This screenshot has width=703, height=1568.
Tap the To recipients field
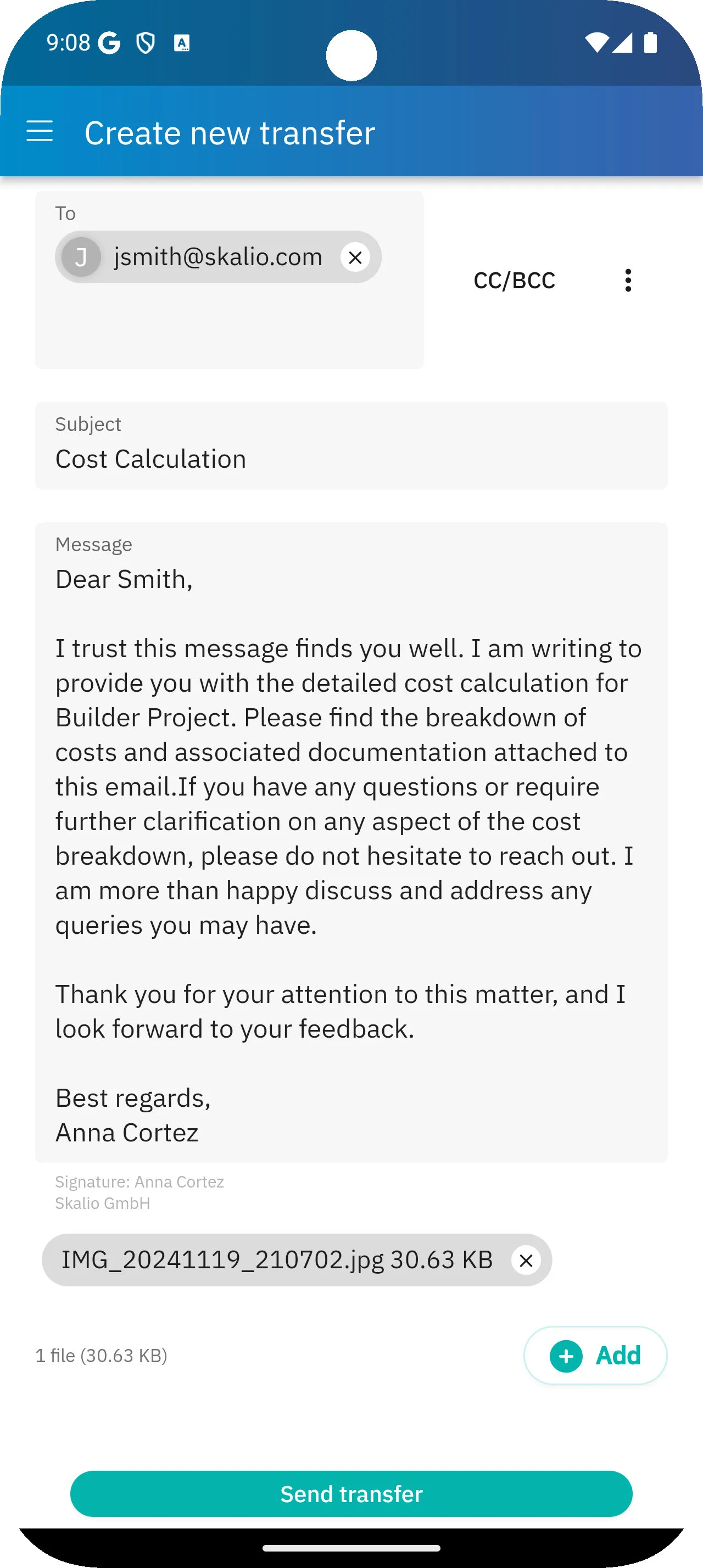point(230,280)
